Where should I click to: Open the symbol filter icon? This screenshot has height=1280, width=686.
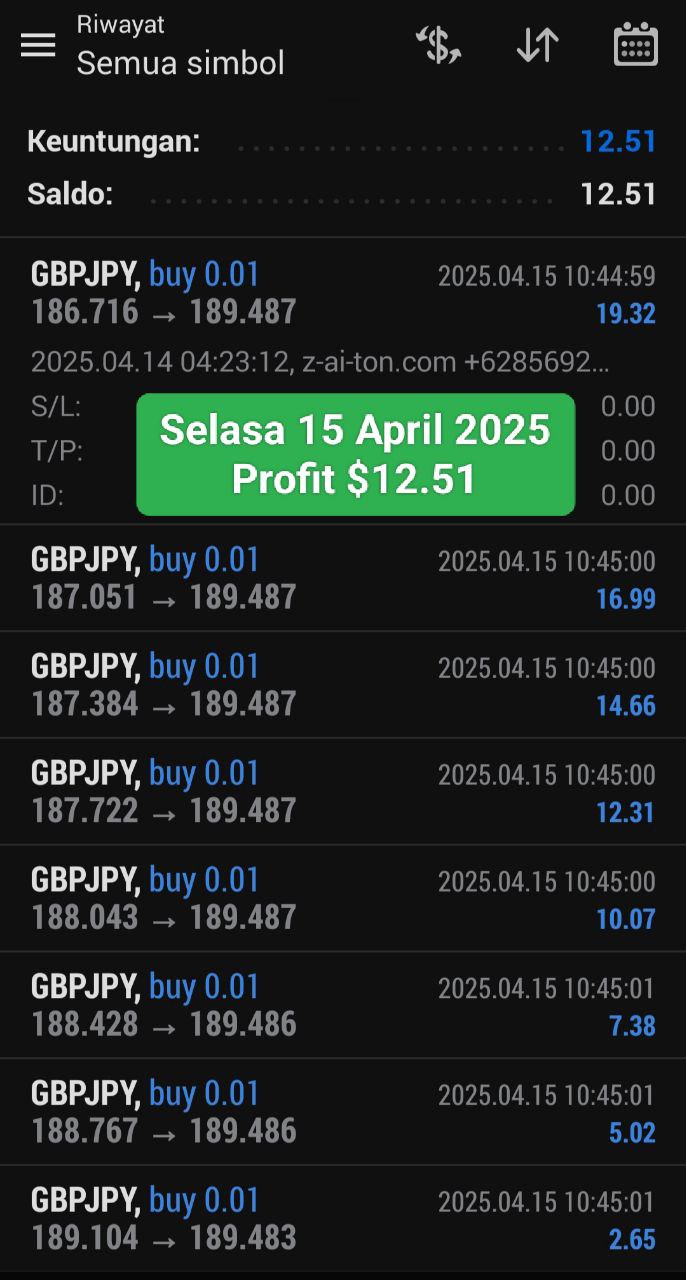point(438,45)
